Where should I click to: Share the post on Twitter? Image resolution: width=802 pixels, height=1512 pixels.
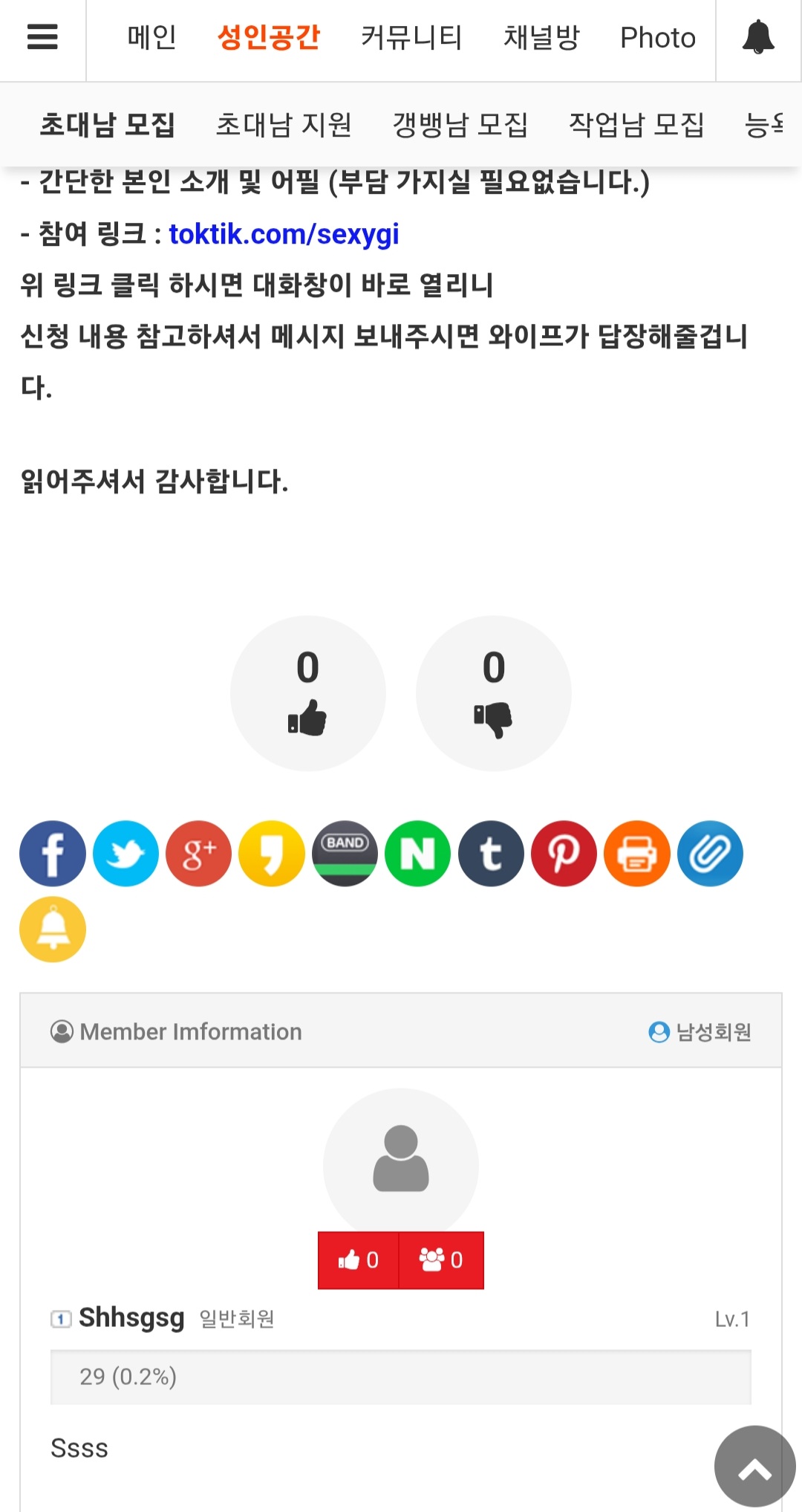(x=125, y=854)
